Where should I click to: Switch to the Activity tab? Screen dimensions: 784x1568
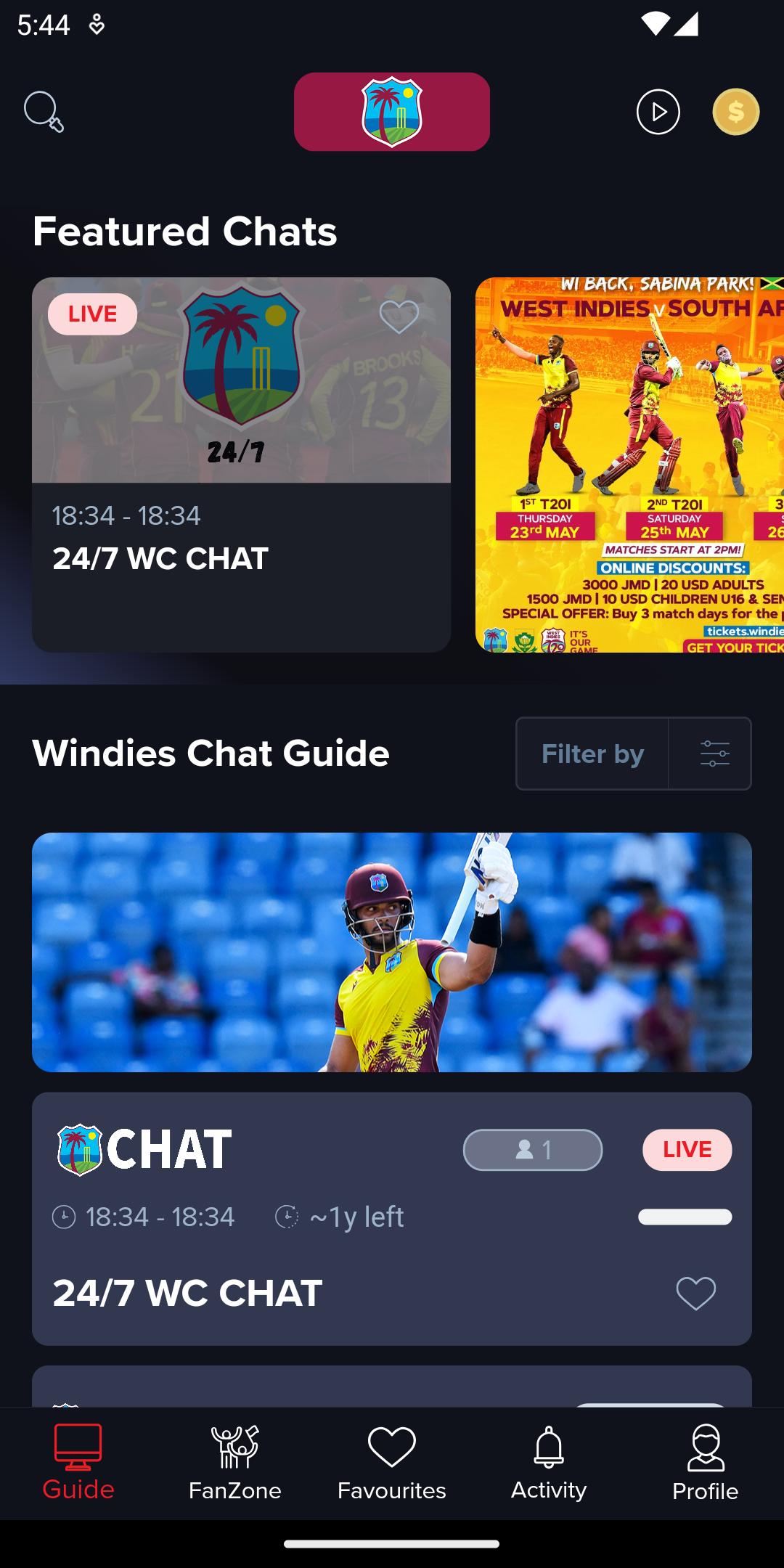(549, 1463)
